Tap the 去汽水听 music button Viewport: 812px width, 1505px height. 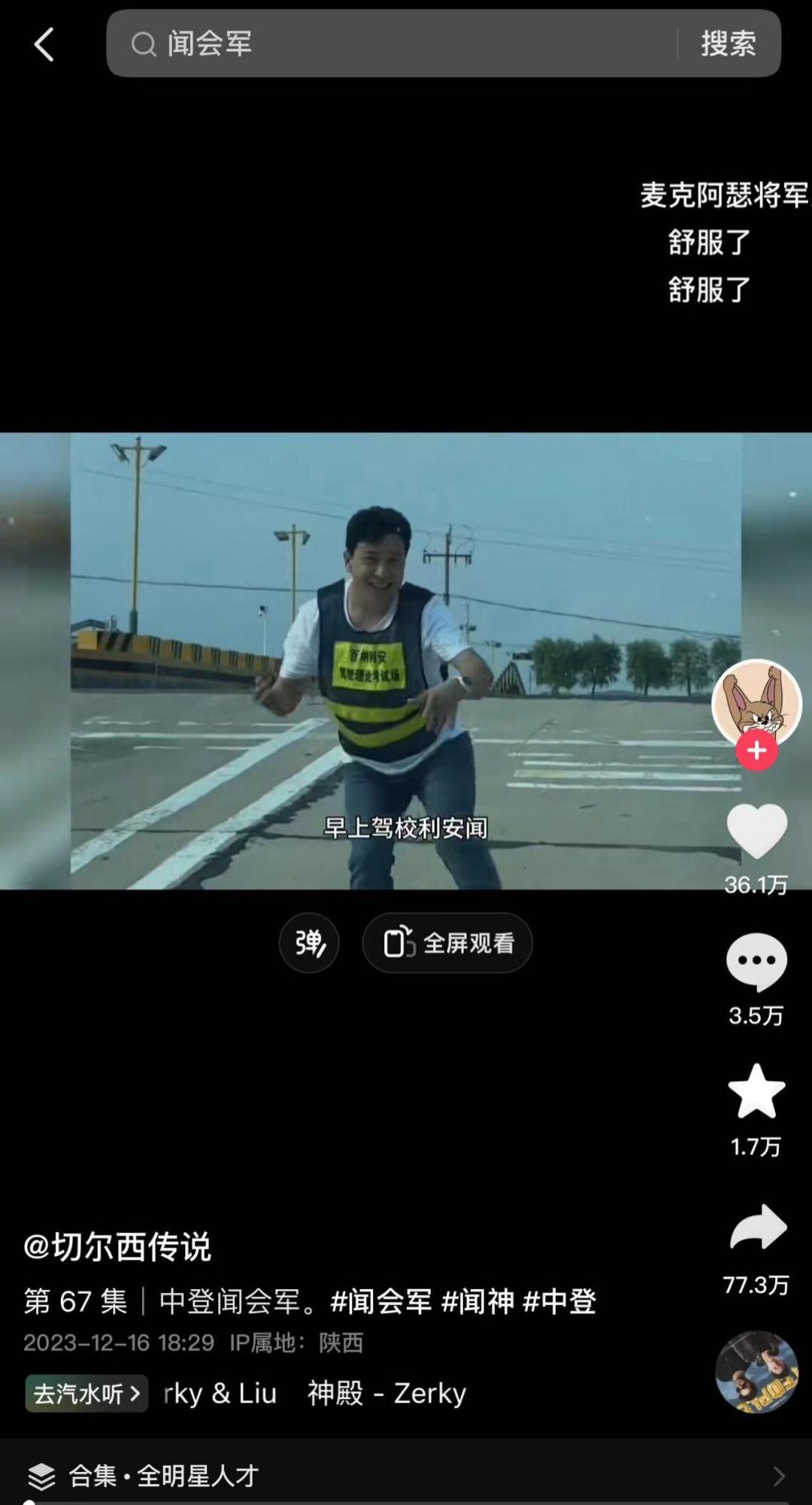tap(86, 1394)
